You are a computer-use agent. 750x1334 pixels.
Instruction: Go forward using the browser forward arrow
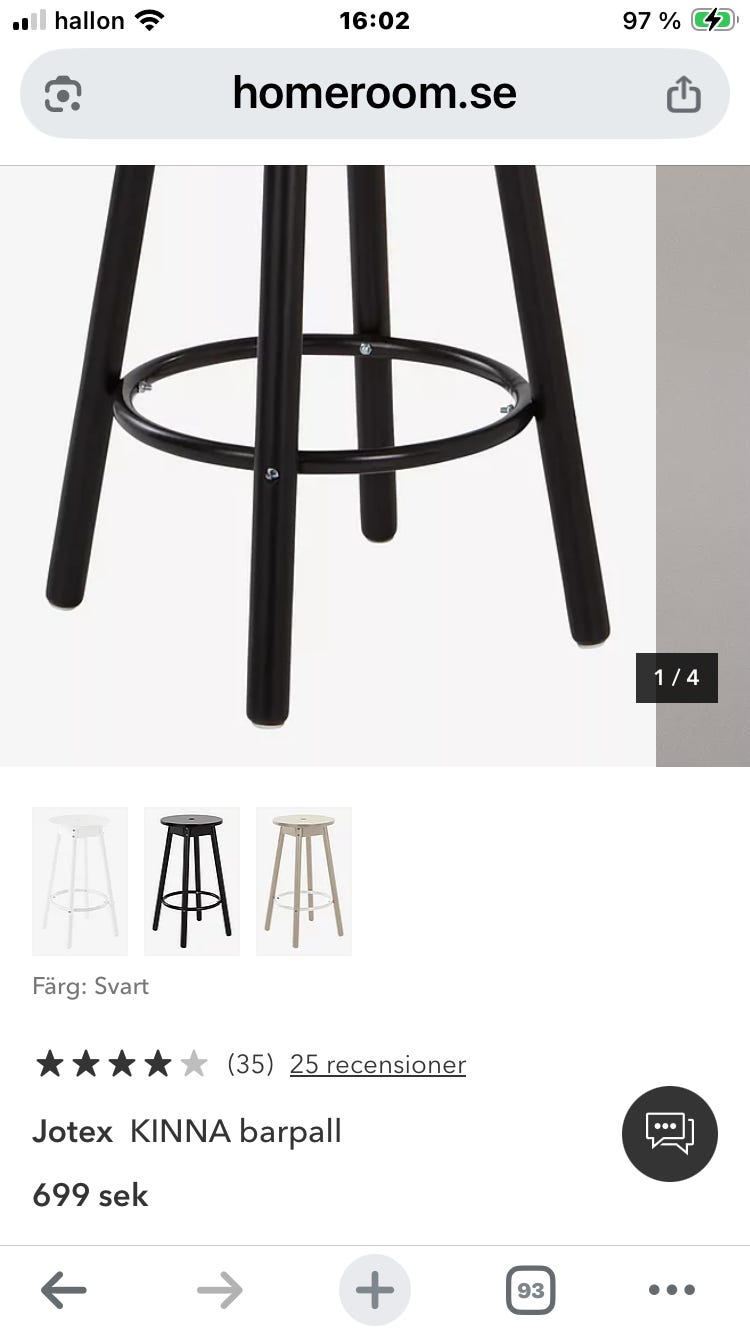click(x=218, y=1289)
